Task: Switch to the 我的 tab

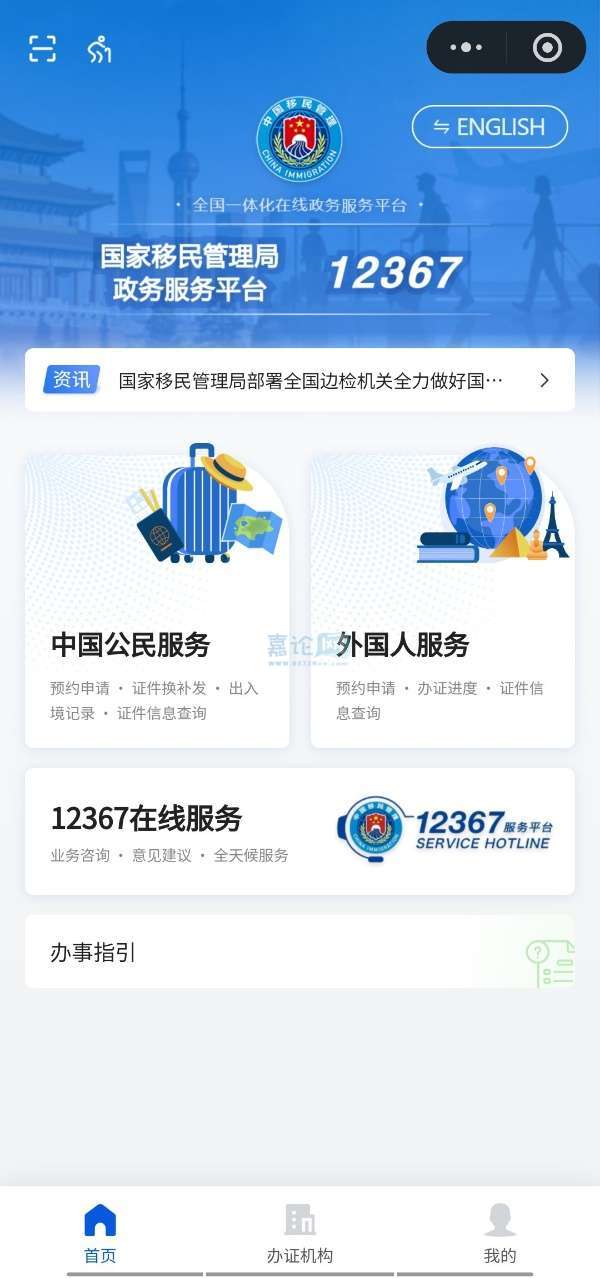Action: [x=500, y=1233]
